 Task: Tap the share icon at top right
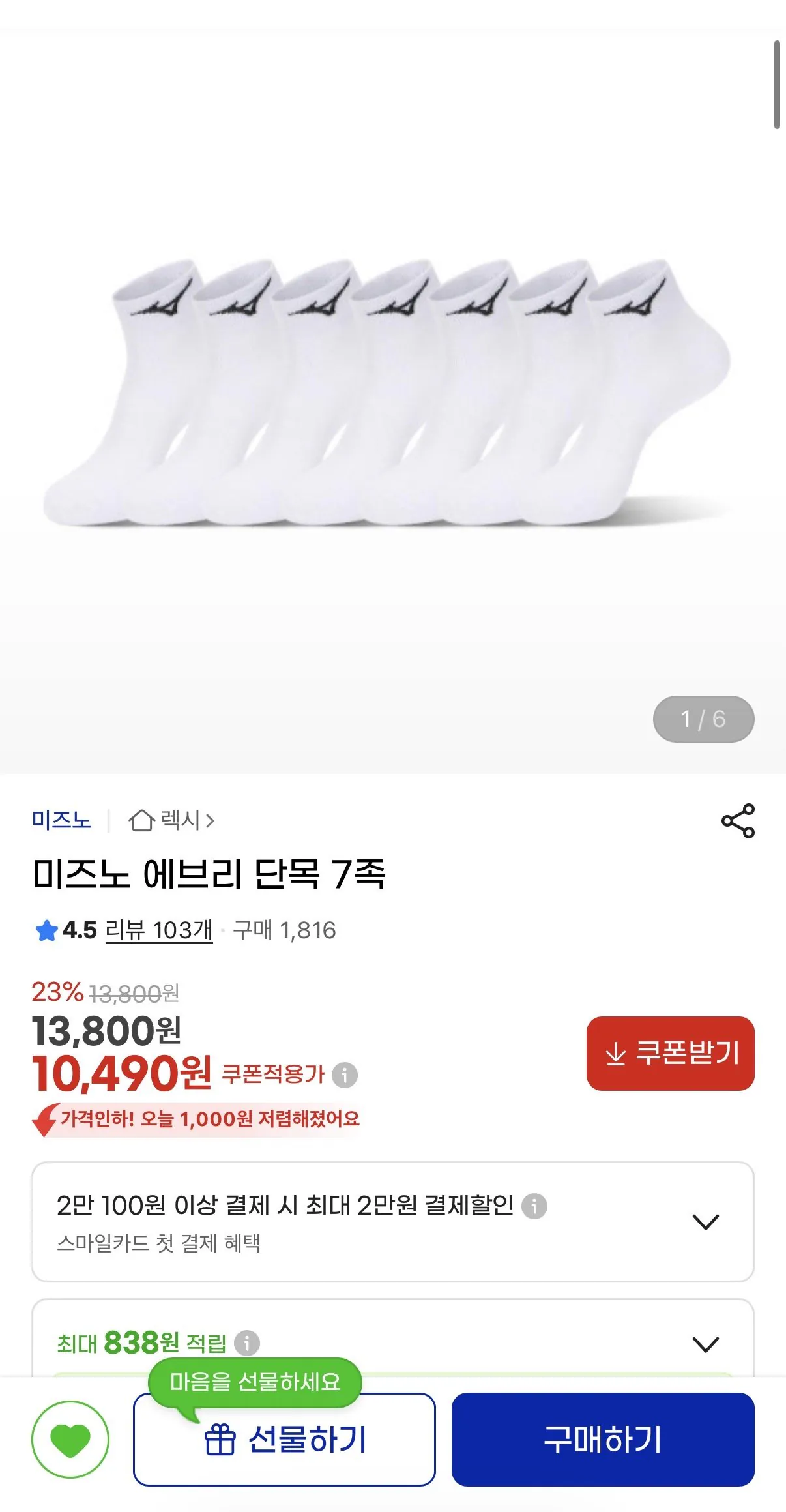[739, 822]
